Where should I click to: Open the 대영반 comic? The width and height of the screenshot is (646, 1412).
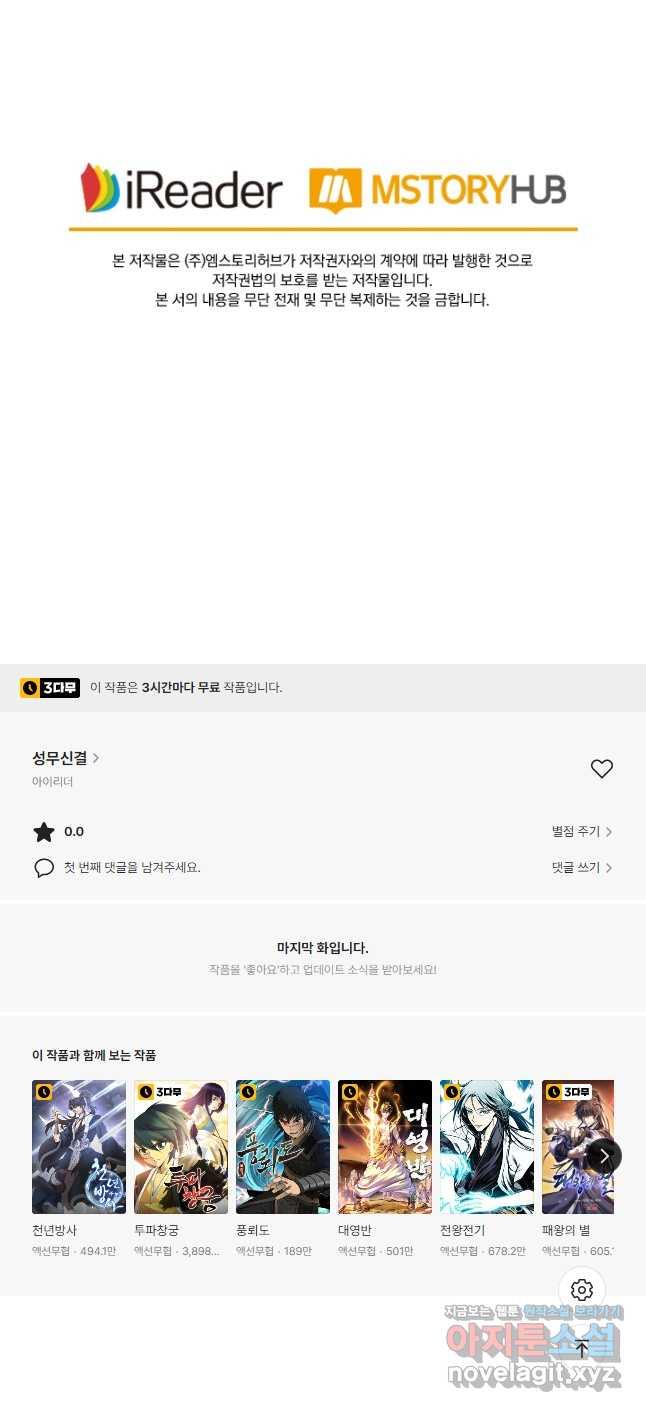coord(385,1147)
